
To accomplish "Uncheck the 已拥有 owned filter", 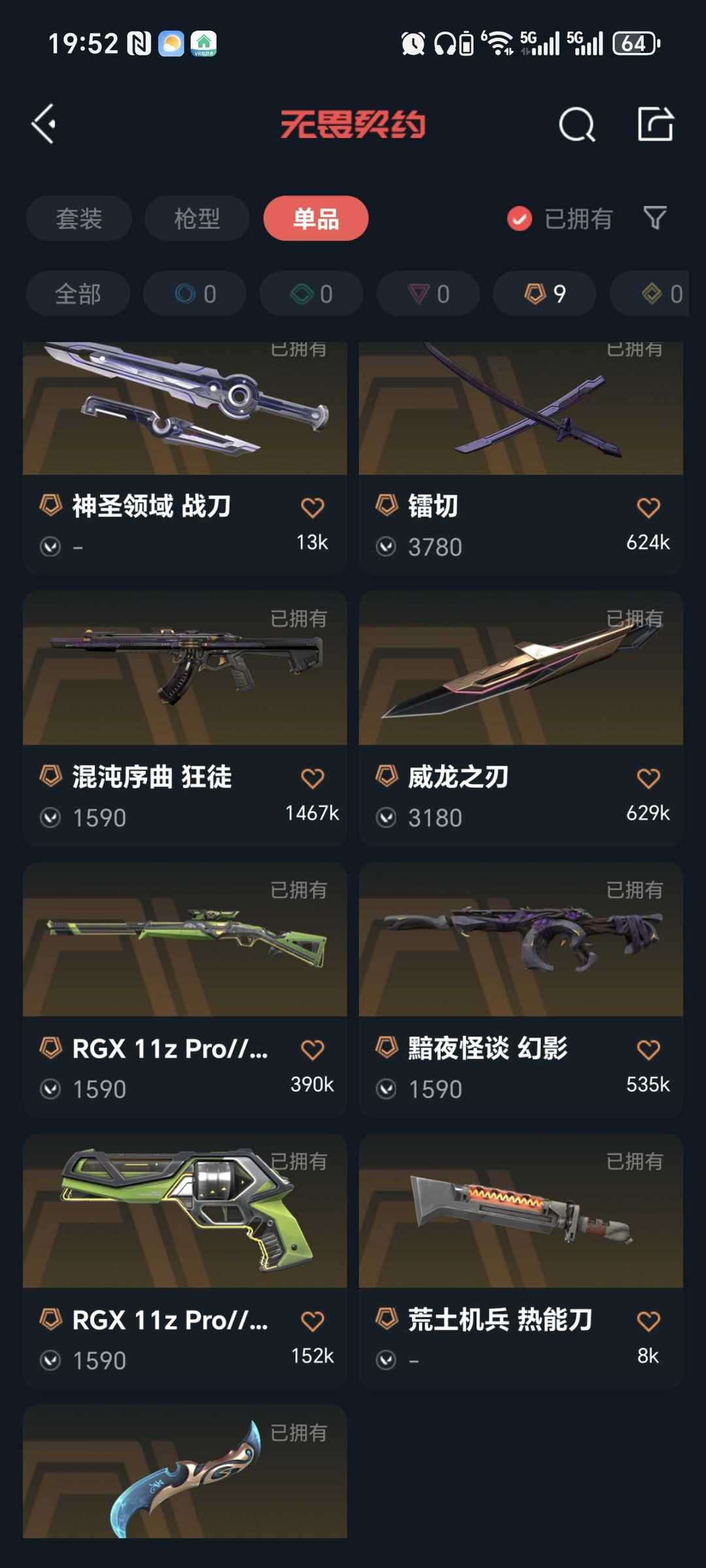I will pyautogui.click(x=560, y=218).
